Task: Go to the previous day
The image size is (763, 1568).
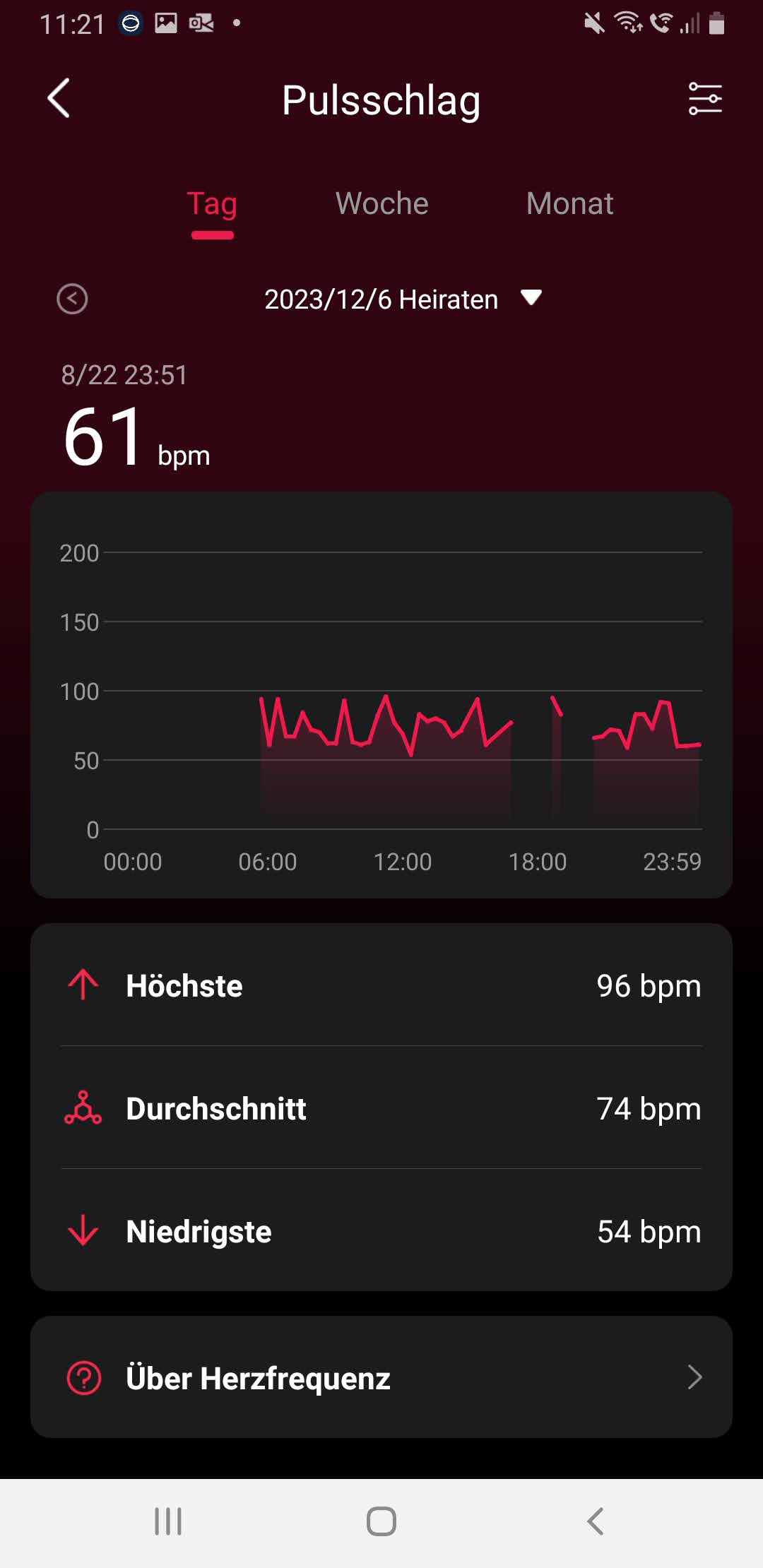Action: point(72,299)
